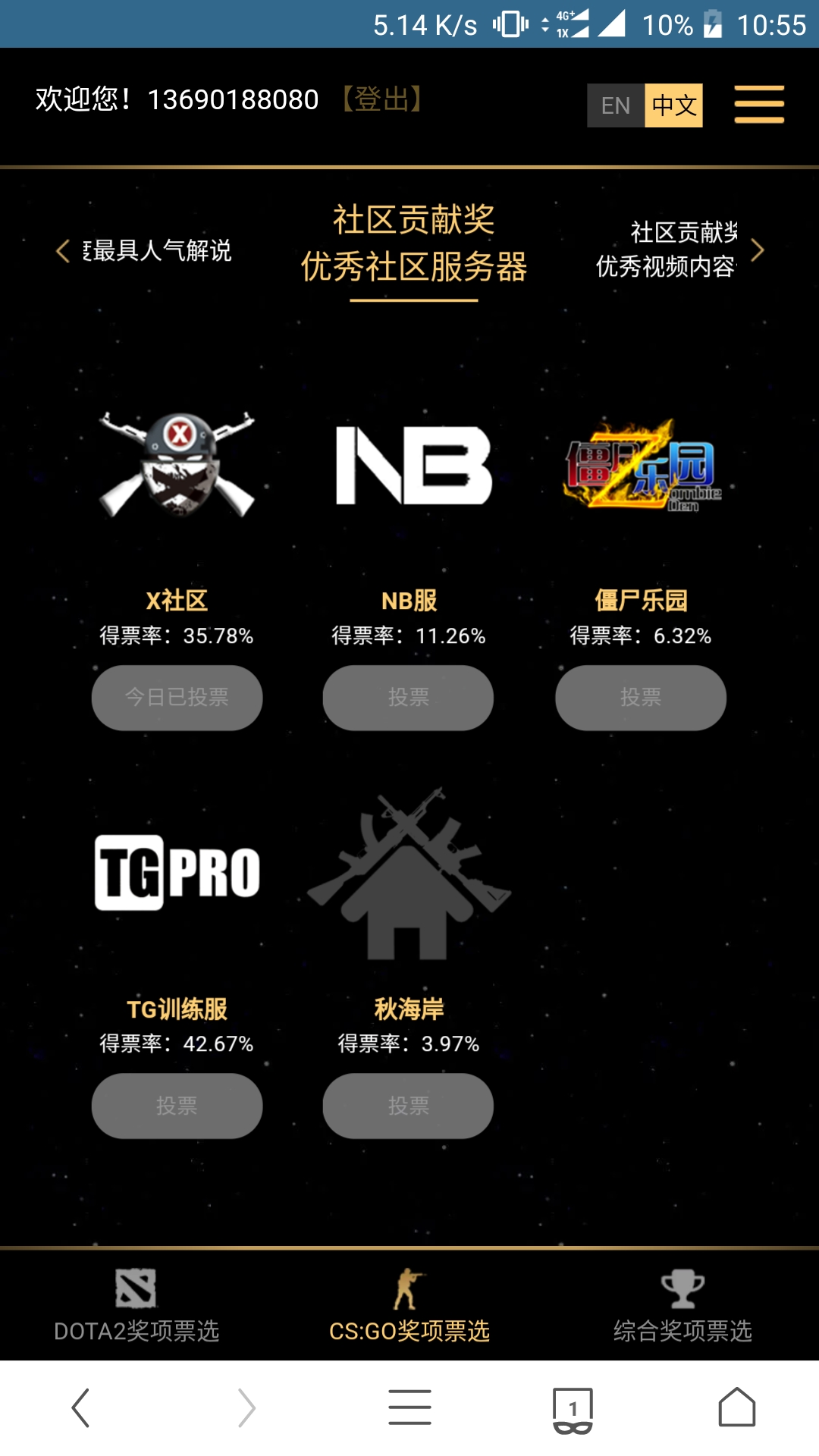This screenshot has height=1456, width=819.
Task: Click the 【登出】logout link
Action: [381, 99]
